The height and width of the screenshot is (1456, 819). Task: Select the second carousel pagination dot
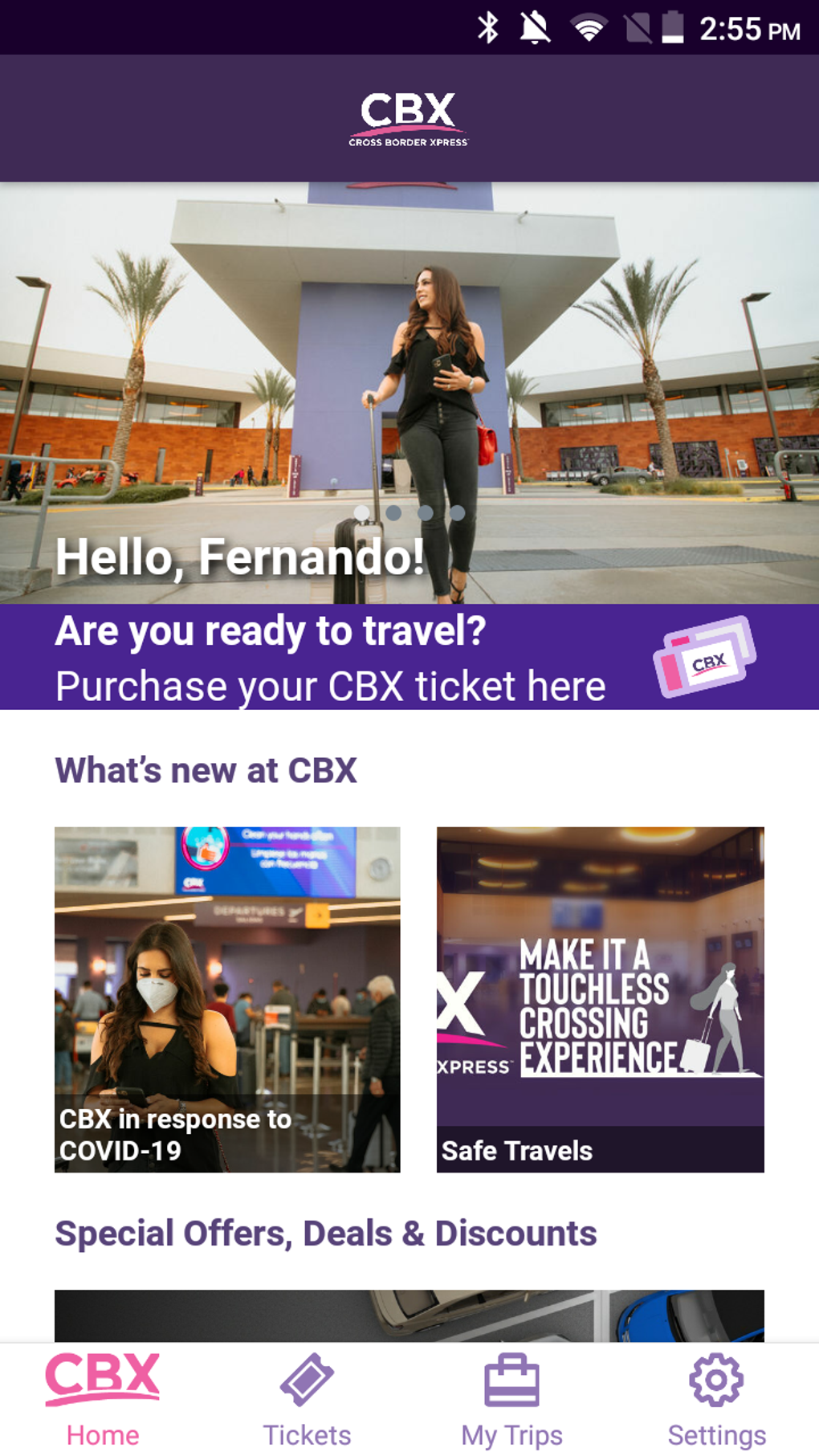click(x=393, y=511)
